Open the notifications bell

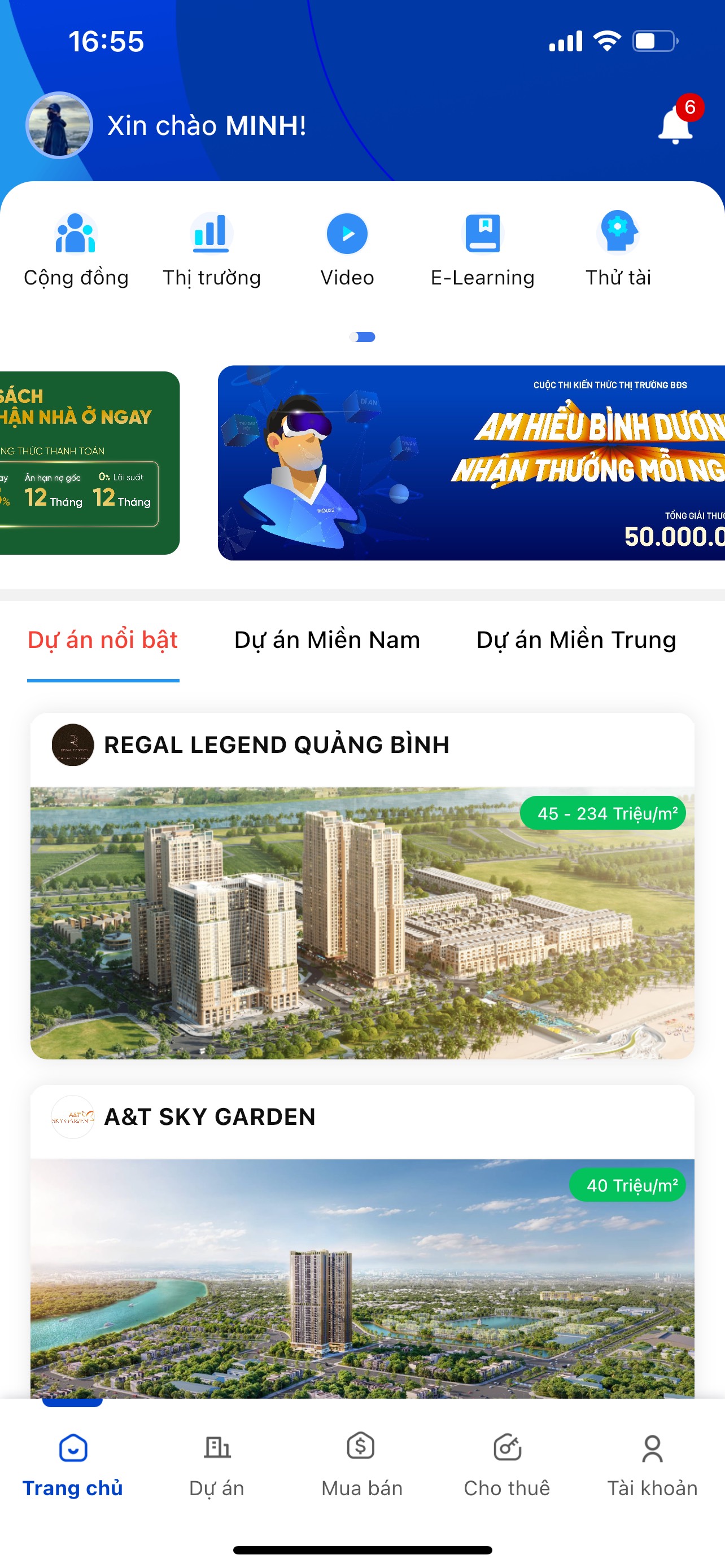(x=675, y=125)
